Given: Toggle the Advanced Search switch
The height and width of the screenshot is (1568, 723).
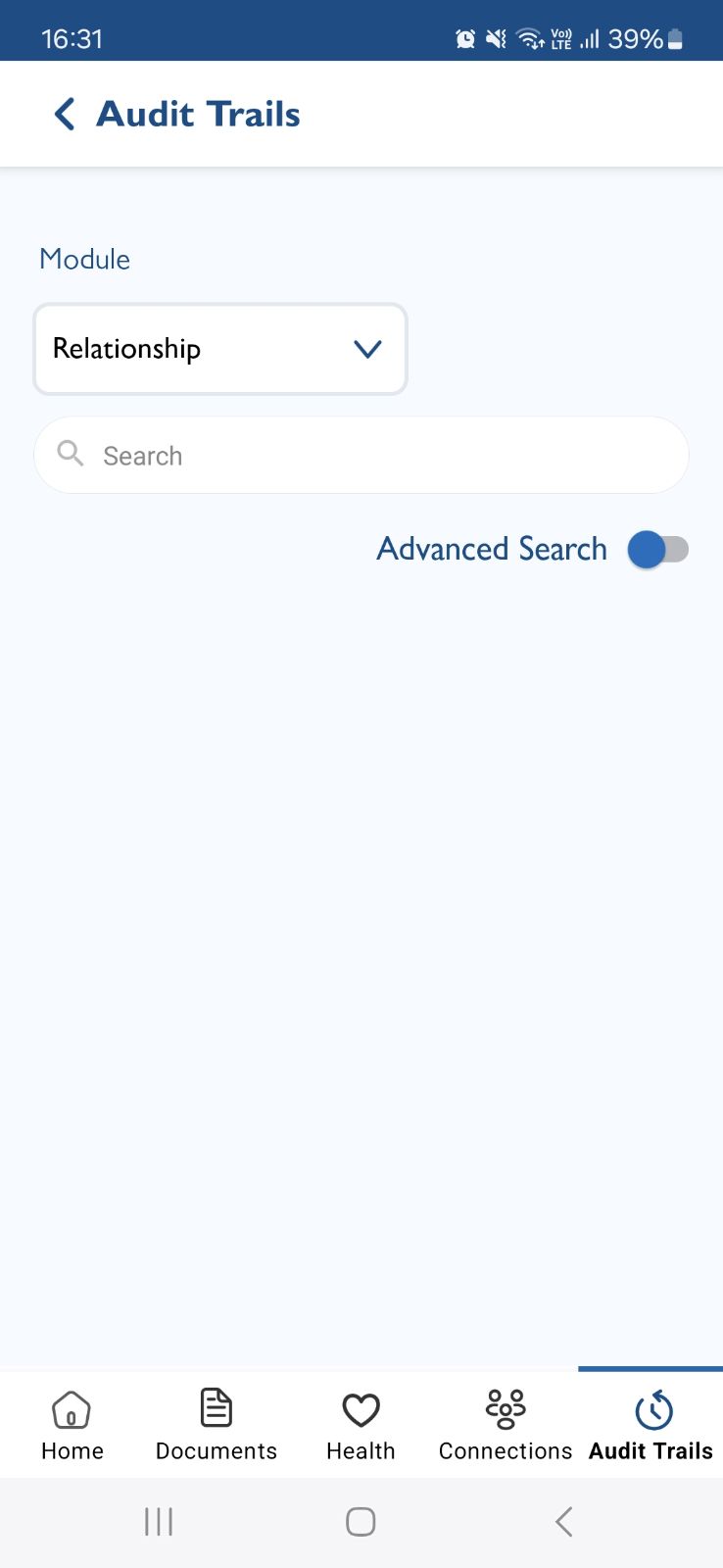Looking at the screenshot, I should (x=658, y=550).
